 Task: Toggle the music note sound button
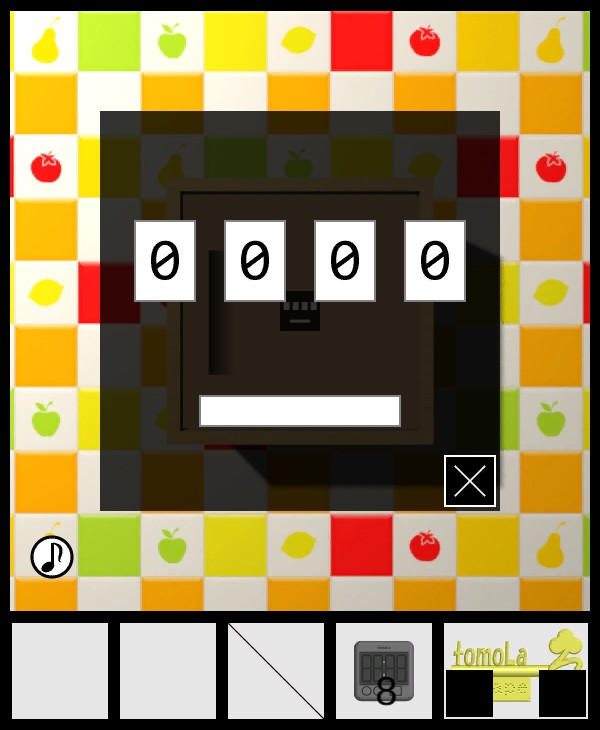coord(52,557)
